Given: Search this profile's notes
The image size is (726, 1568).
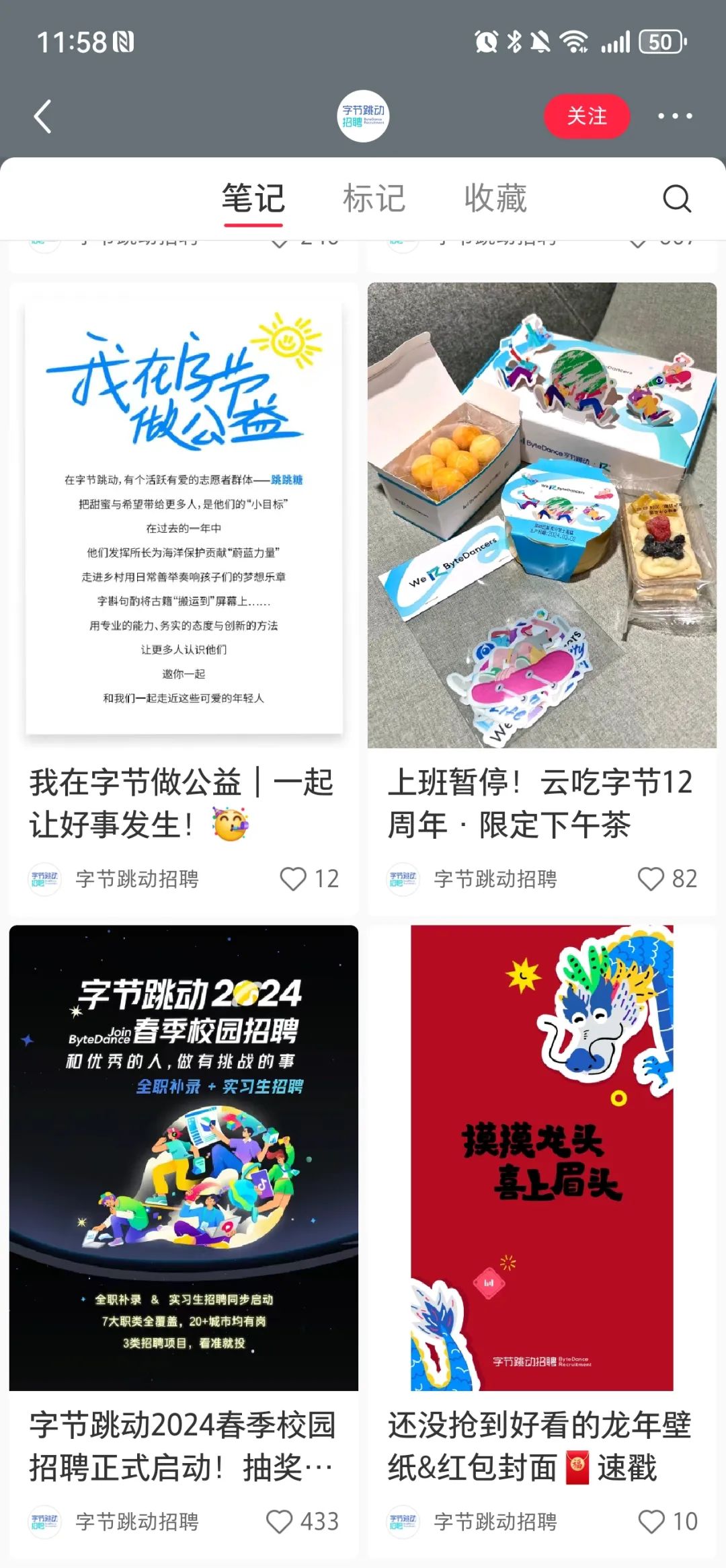Looking at the screenshot, I should (676, 198).
